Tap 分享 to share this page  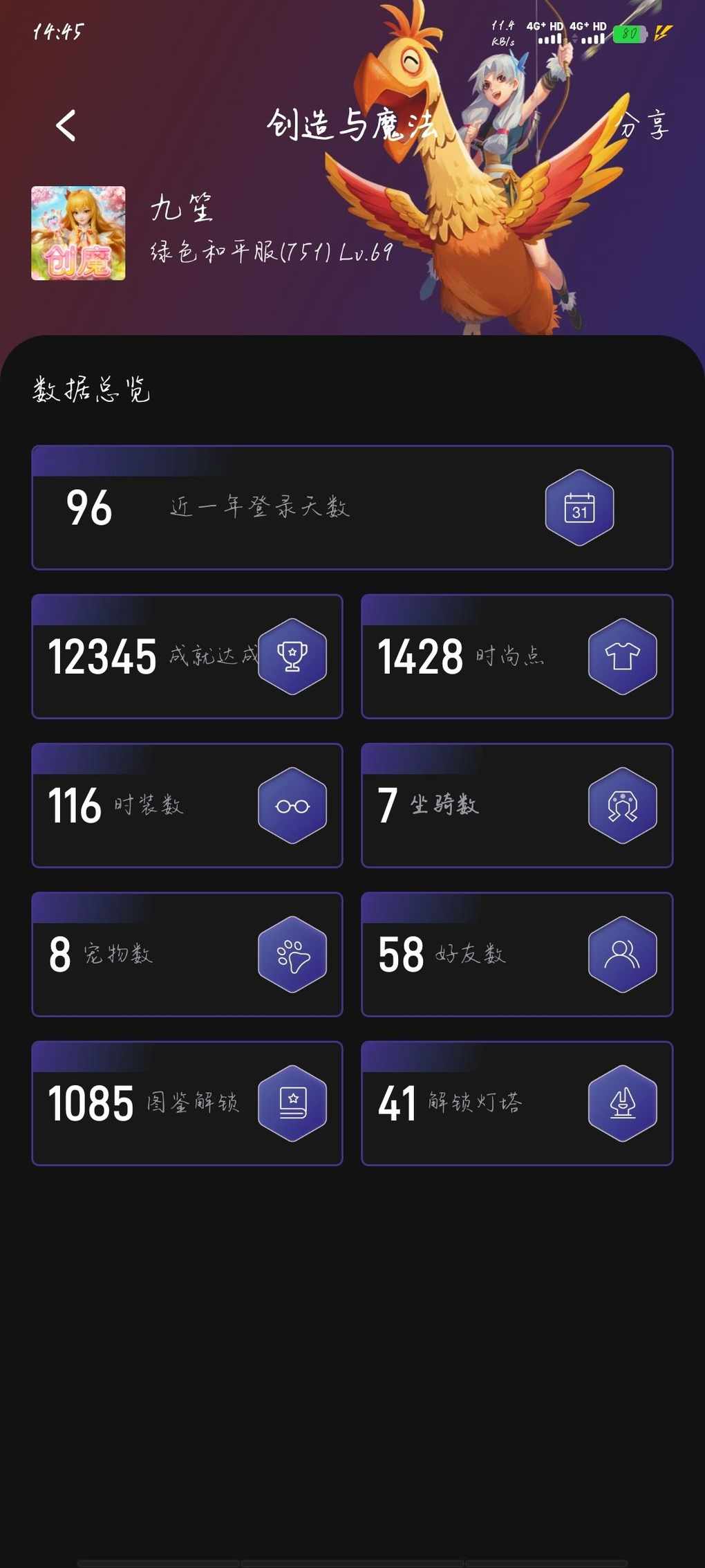pyautogui.click(x=644, y=126)
